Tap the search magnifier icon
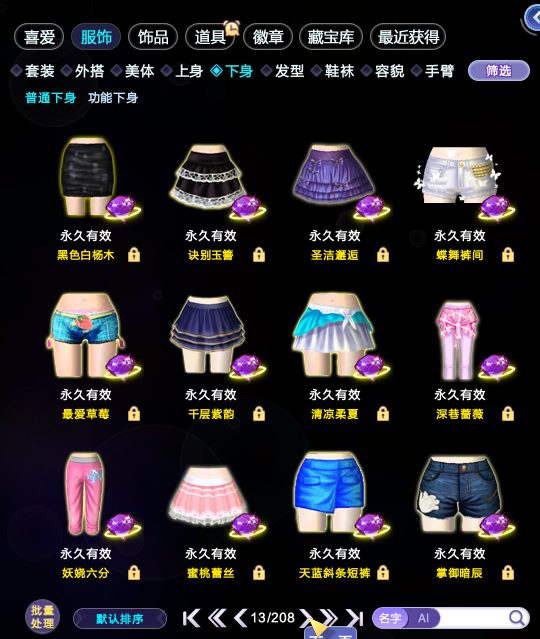This screenshot has width=540, height=639. click(516, 618)
